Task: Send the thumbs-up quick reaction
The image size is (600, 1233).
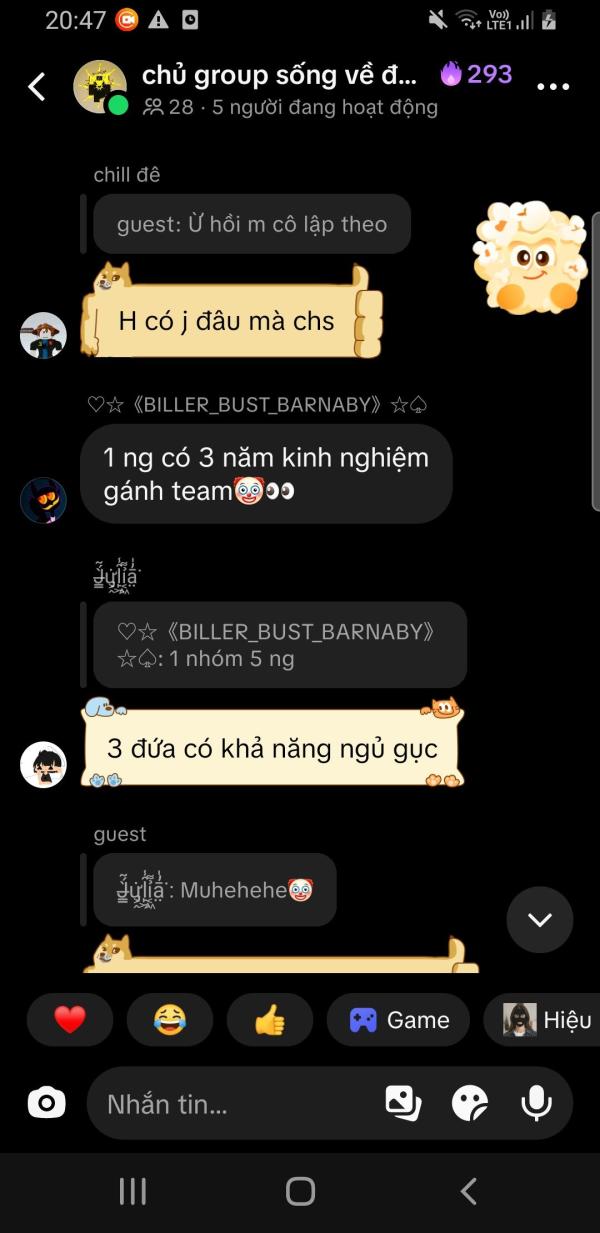Action: point(270,1020)
